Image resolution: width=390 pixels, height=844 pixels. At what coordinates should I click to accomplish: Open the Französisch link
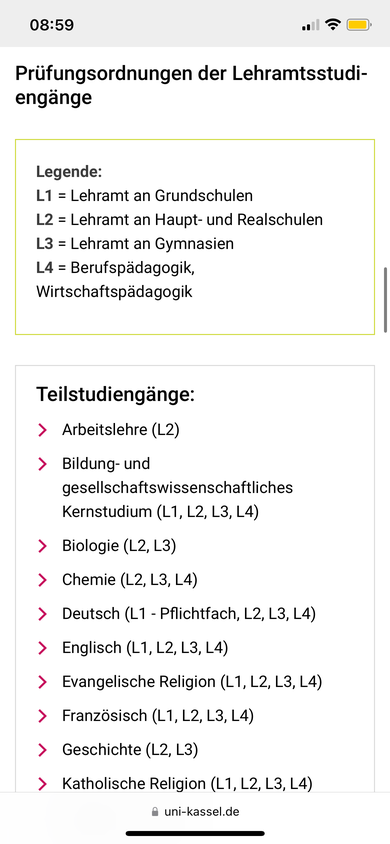click(158, 716)
